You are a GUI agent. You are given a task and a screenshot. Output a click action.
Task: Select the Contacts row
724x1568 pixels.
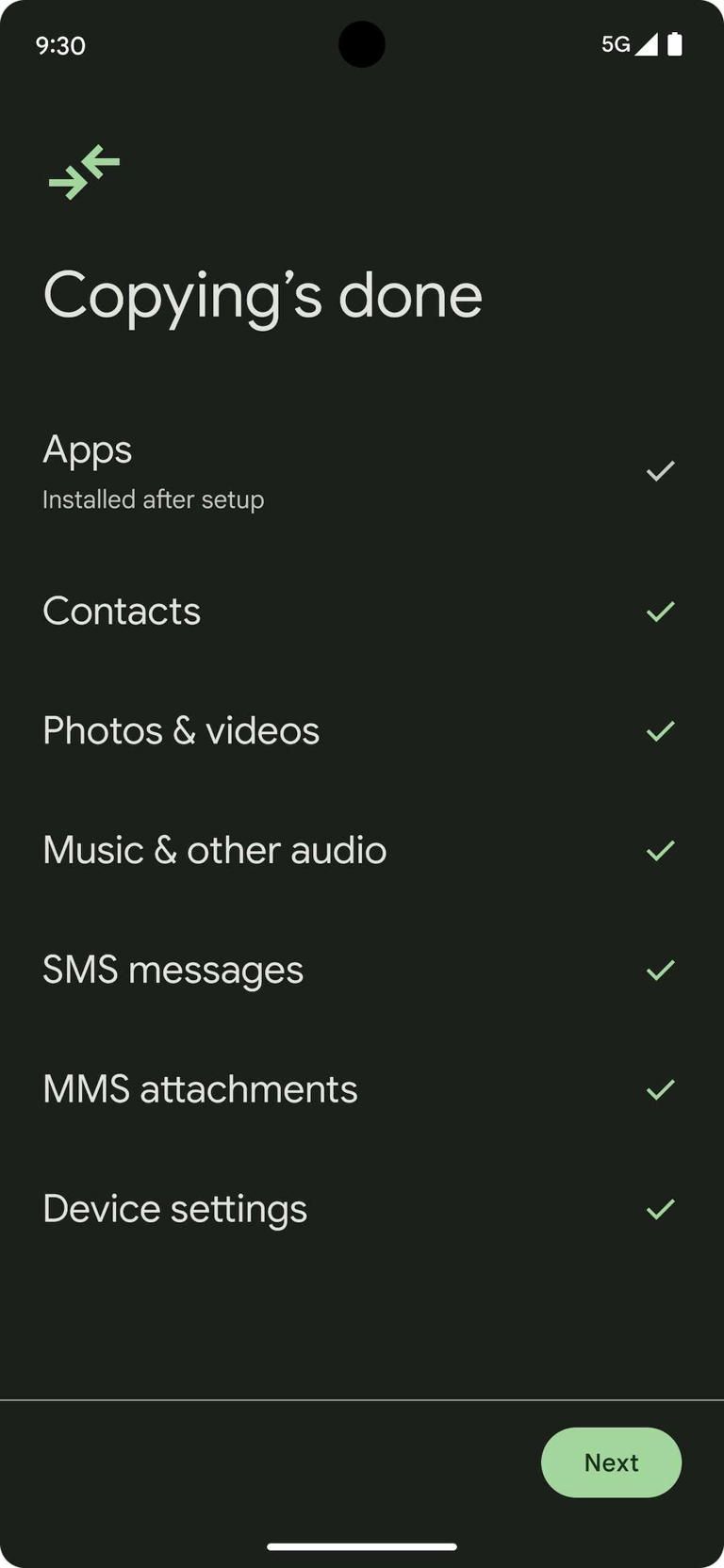click(121, 612)
